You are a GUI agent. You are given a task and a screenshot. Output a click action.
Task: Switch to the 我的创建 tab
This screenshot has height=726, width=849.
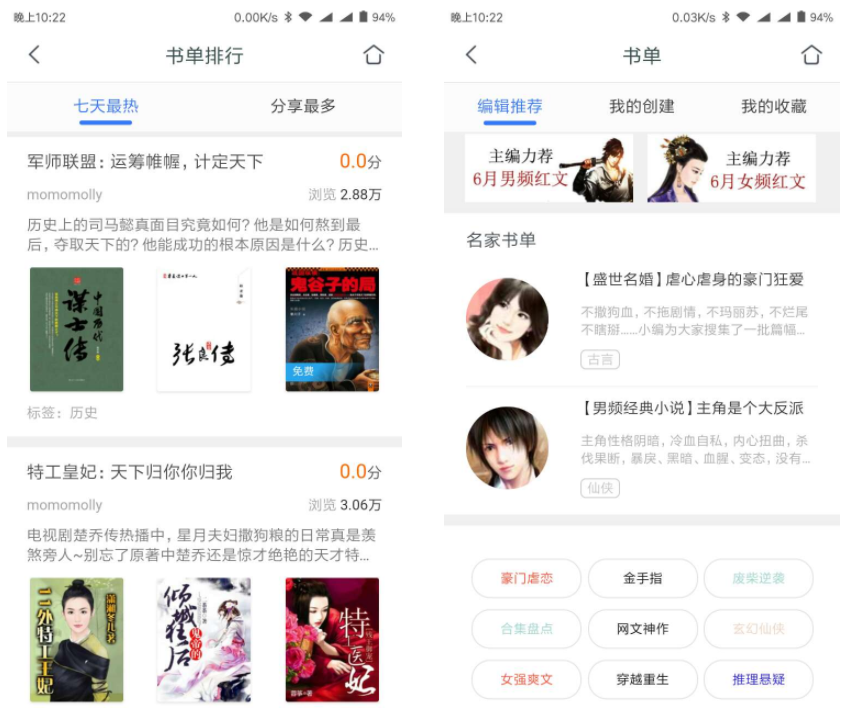(641, 106)
